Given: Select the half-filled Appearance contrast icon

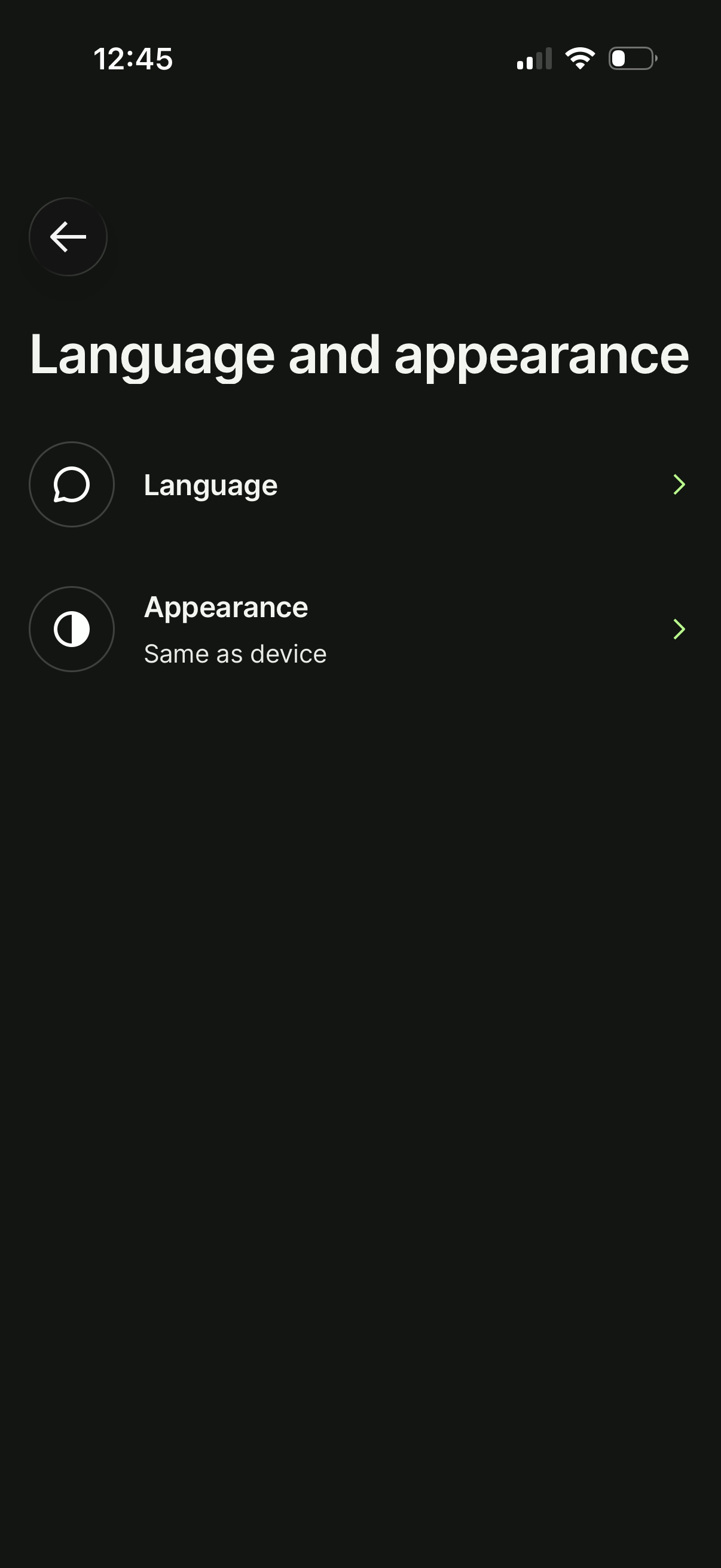Looking at the screenshot, I should point(71,629).
